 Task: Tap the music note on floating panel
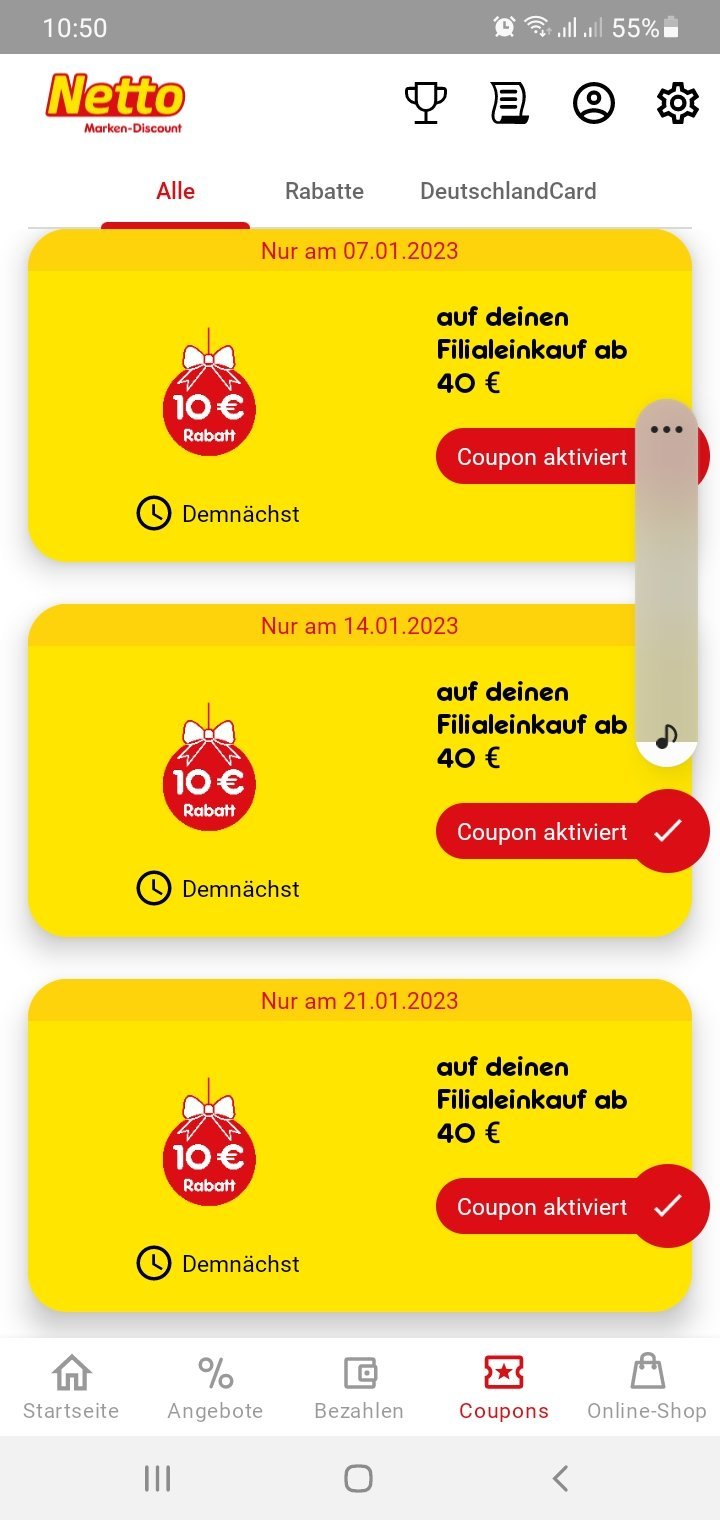pos(666,737)
